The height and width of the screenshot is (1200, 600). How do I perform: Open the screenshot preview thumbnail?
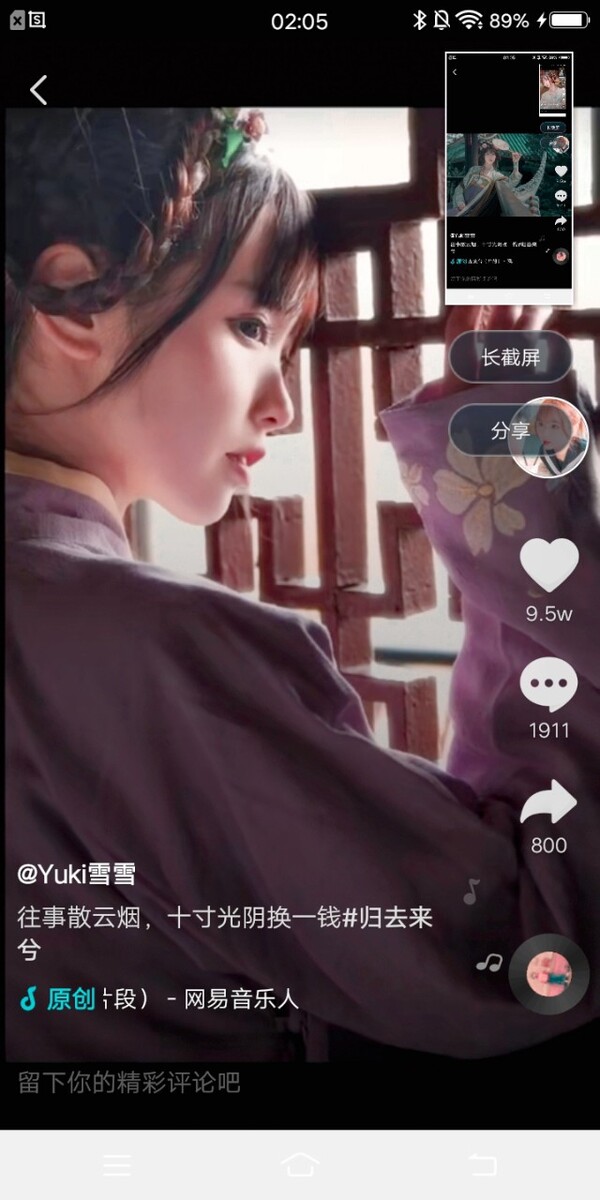point(509,178)
